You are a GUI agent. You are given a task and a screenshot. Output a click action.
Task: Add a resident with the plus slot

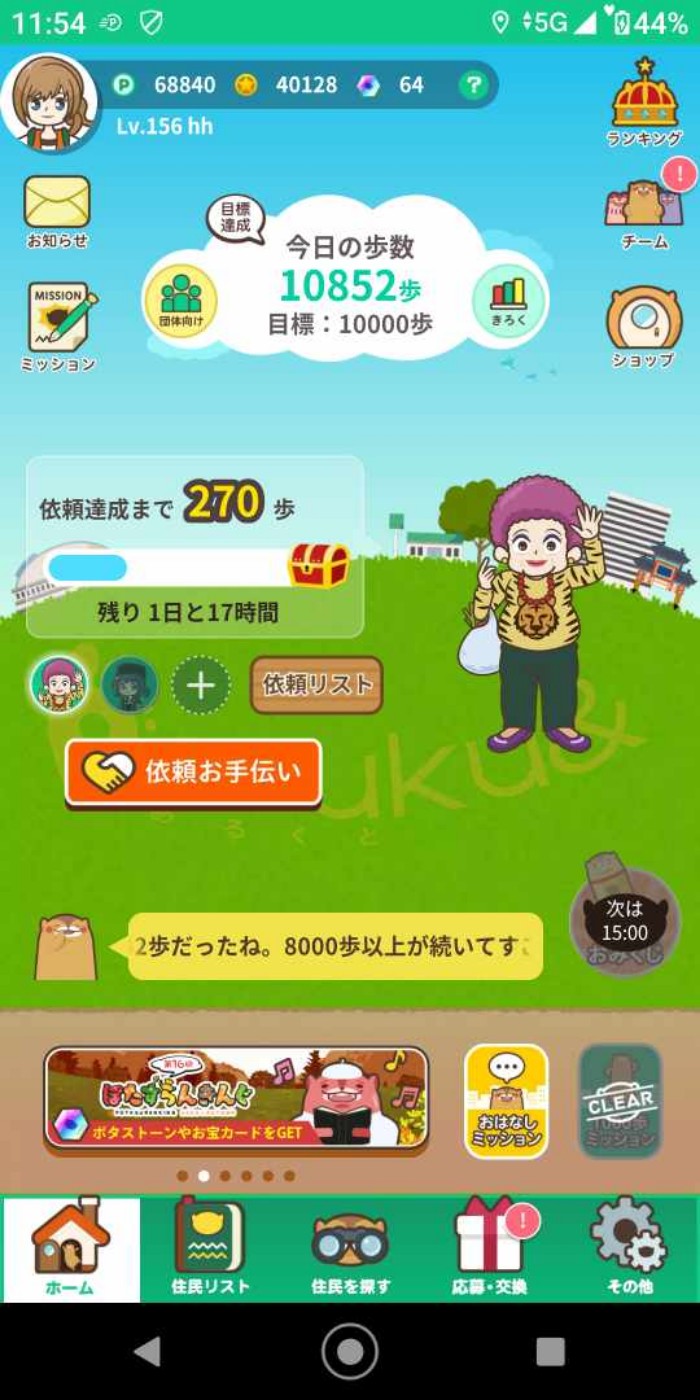pos(201,685)
